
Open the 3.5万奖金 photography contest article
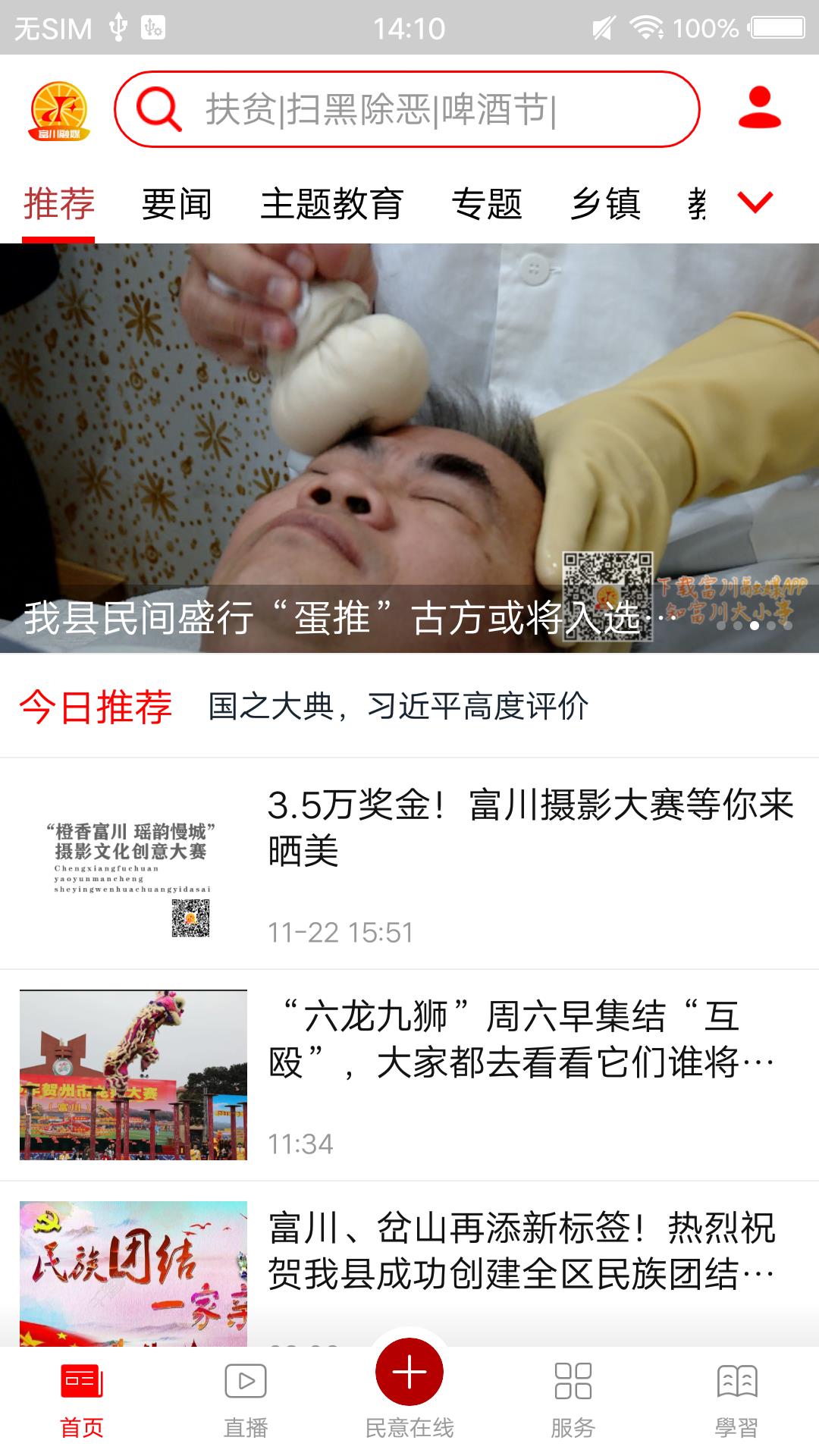[529, 828]
